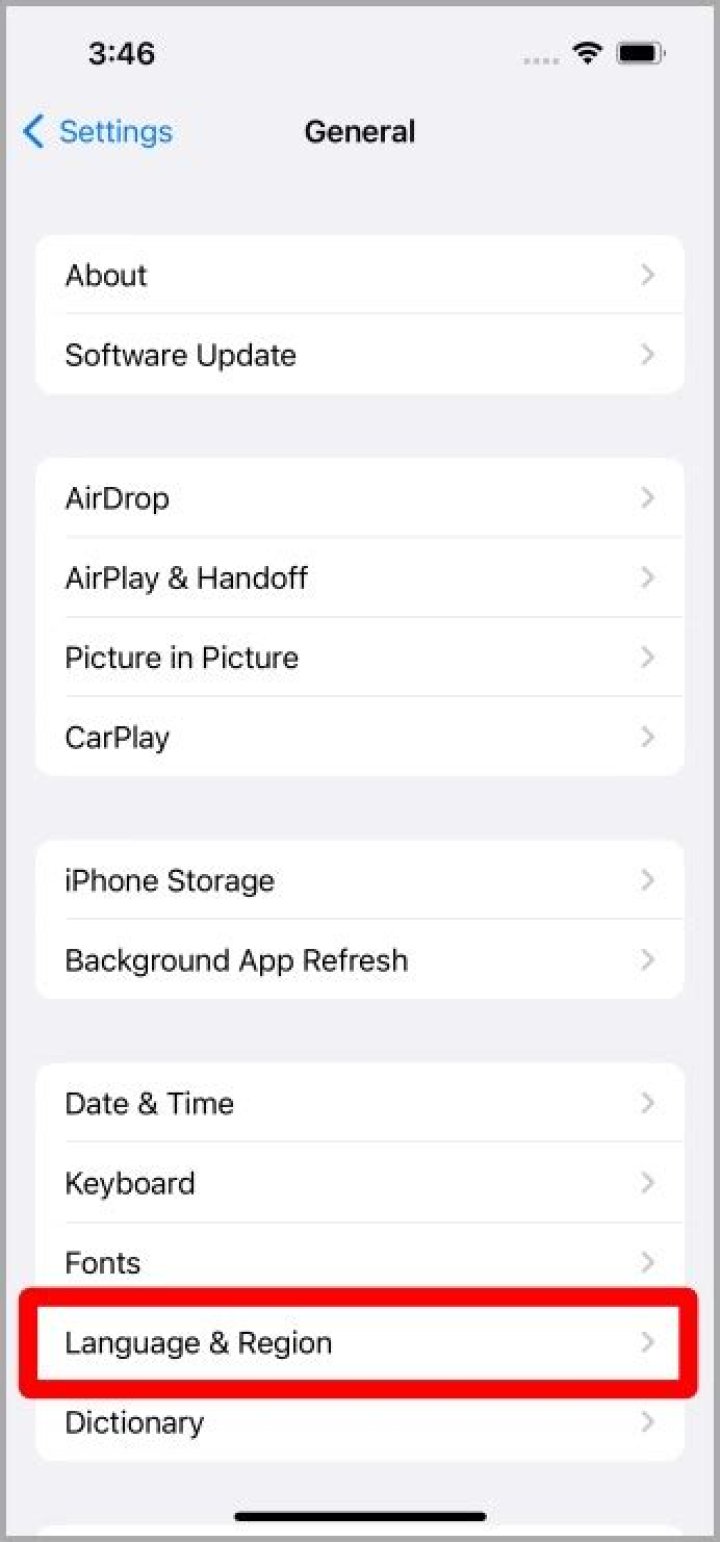
Task: Open Software Update
Action: [x=360, y=355]
